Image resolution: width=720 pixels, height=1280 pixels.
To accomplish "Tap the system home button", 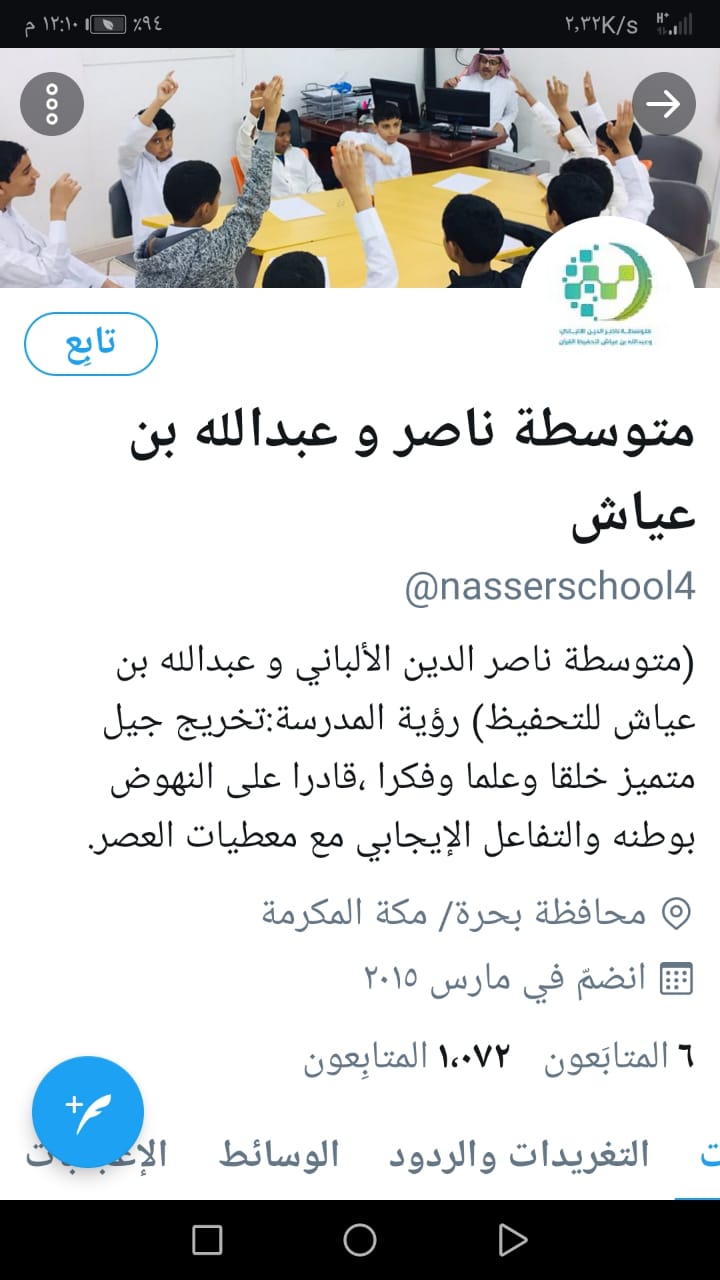I will [360, 1240].
